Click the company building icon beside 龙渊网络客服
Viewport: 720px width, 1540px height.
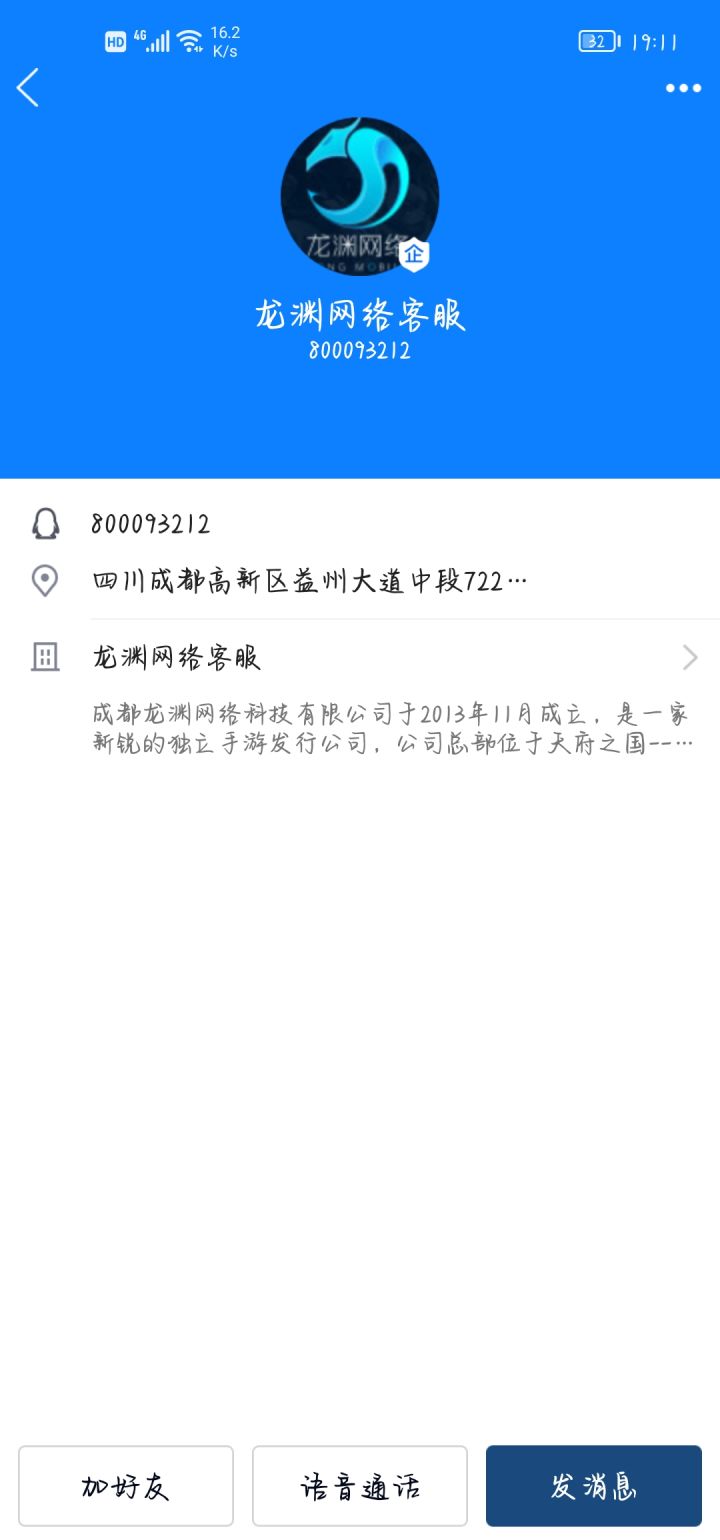45,657
